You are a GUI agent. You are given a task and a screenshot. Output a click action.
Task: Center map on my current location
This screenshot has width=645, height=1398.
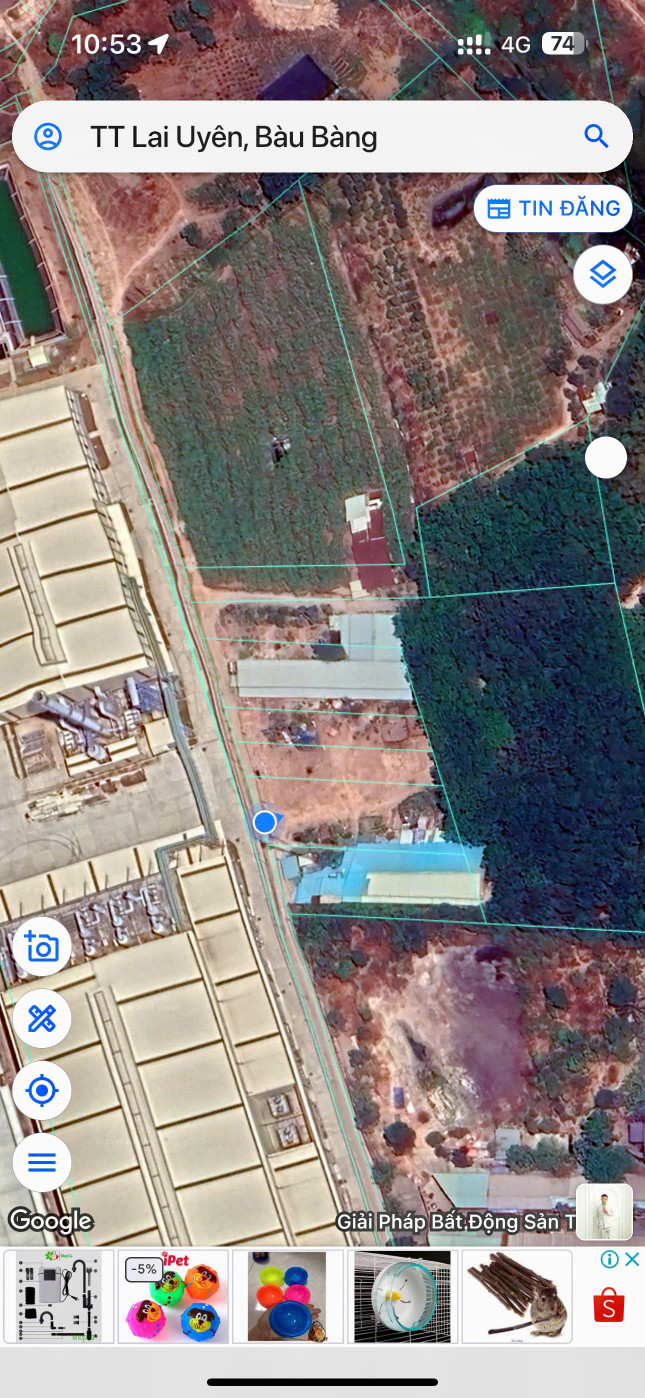point(42,1091)
